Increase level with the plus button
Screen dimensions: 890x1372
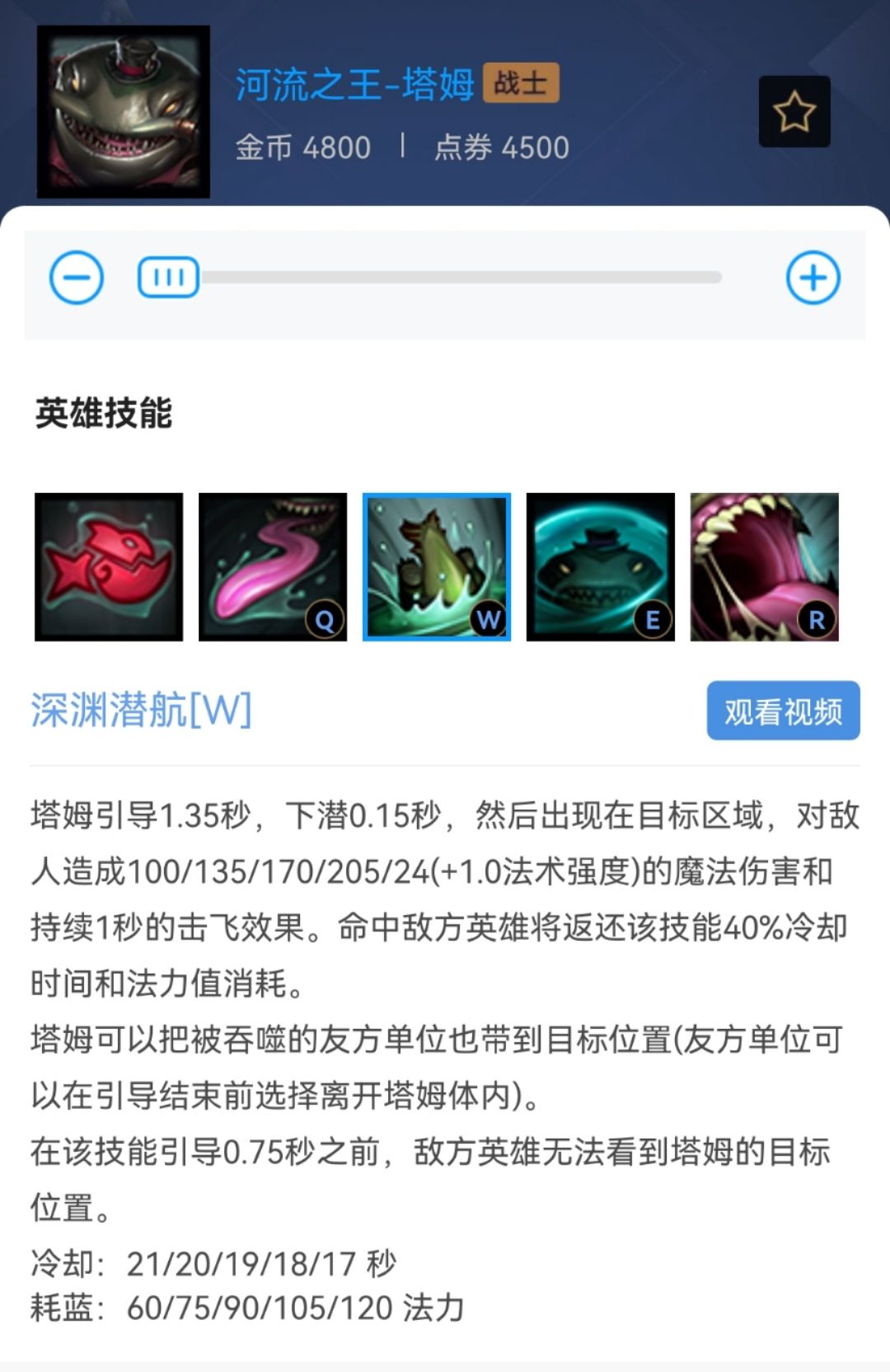[813, 278]
